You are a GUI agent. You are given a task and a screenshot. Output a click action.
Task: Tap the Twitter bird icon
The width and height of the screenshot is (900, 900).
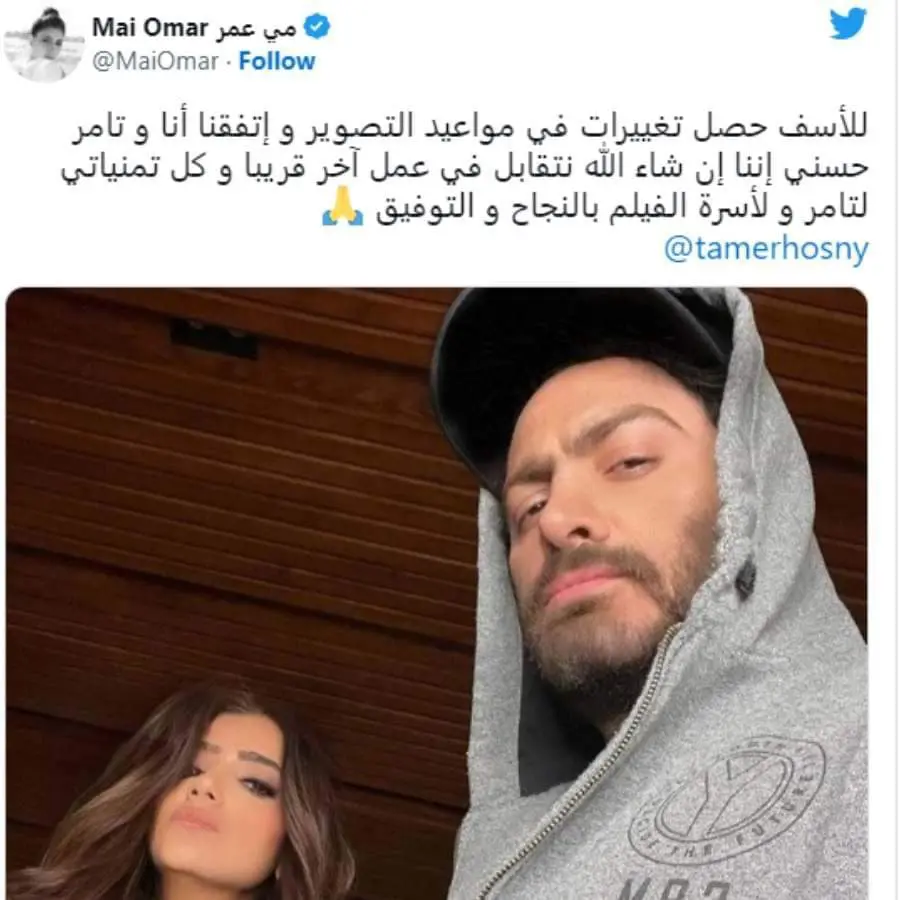pos(847,24)
